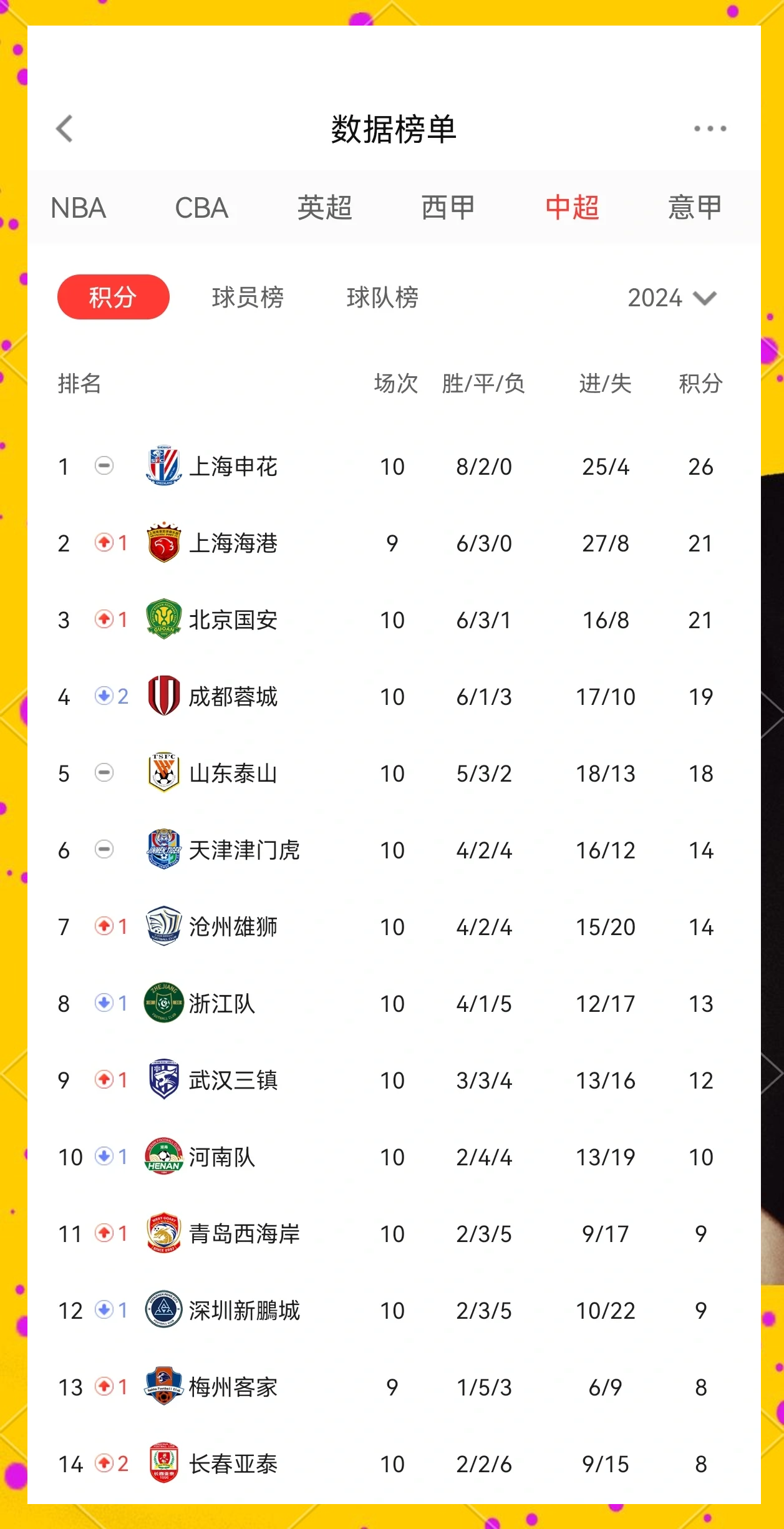Viewport: 784px width, 1529px height.
Task: Switch to the 英超 league tab
Action: click(326, 208)
